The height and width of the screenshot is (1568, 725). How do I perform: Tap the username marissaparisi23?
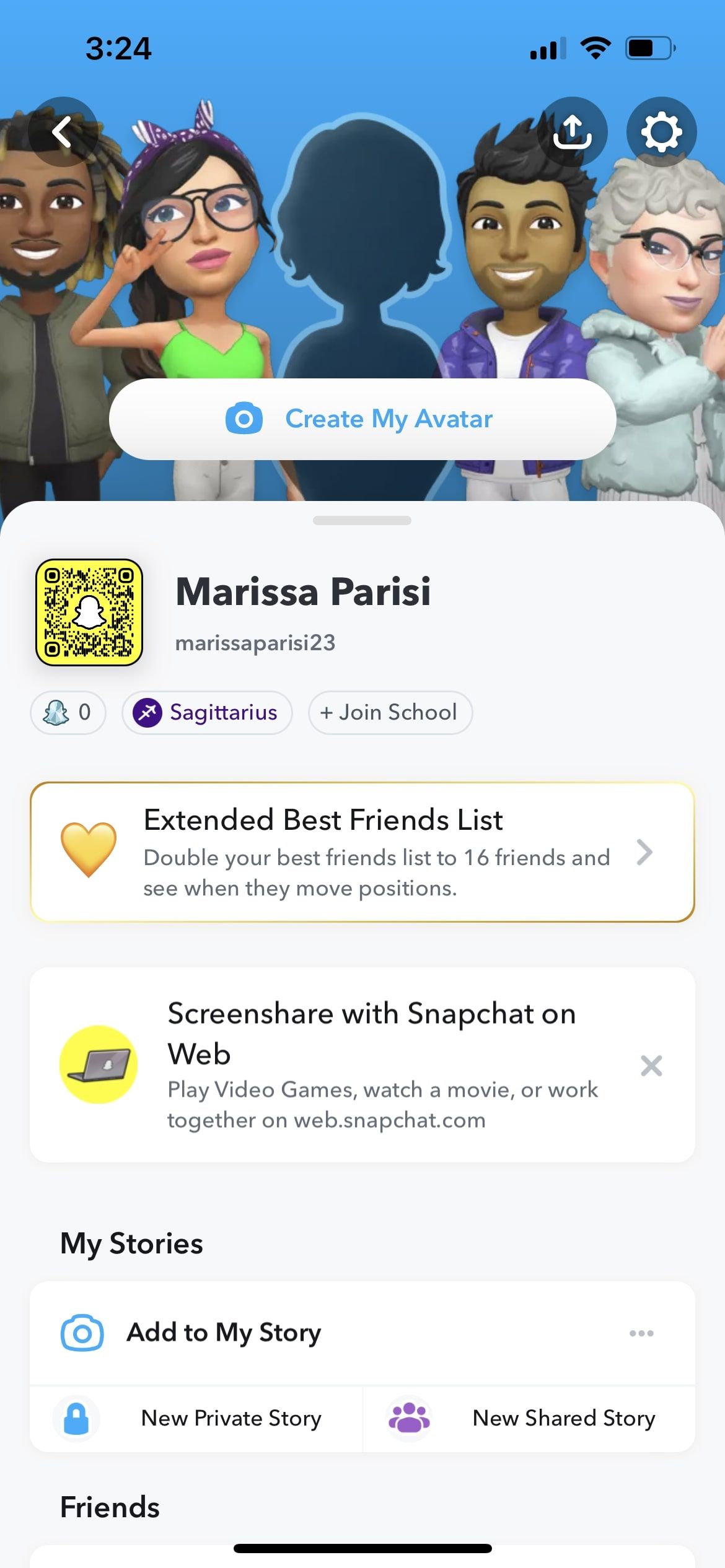[x=255, y=643]
